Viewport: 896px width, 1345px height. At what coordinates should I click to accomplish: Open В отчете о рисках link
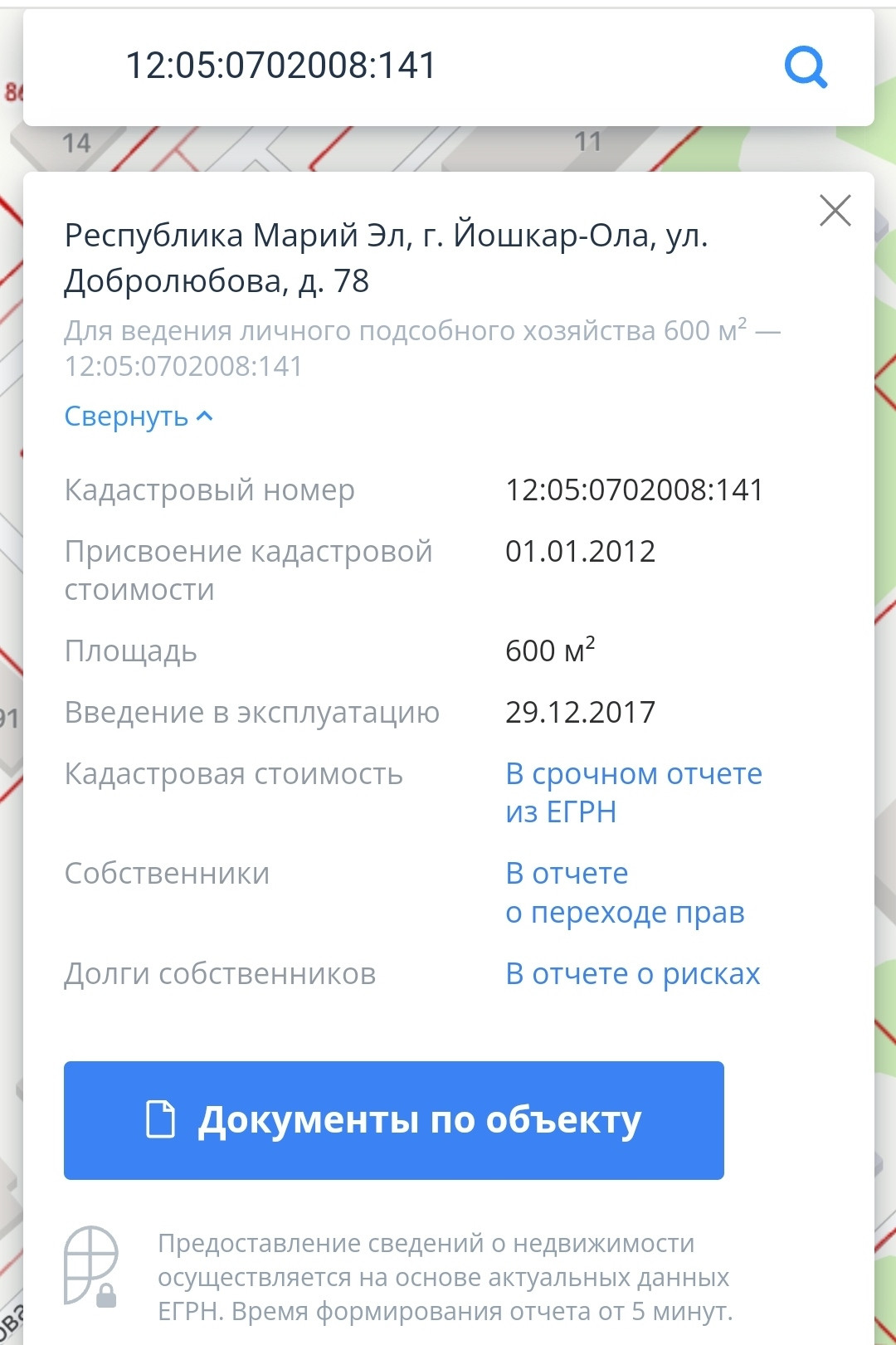click(632, 973)
